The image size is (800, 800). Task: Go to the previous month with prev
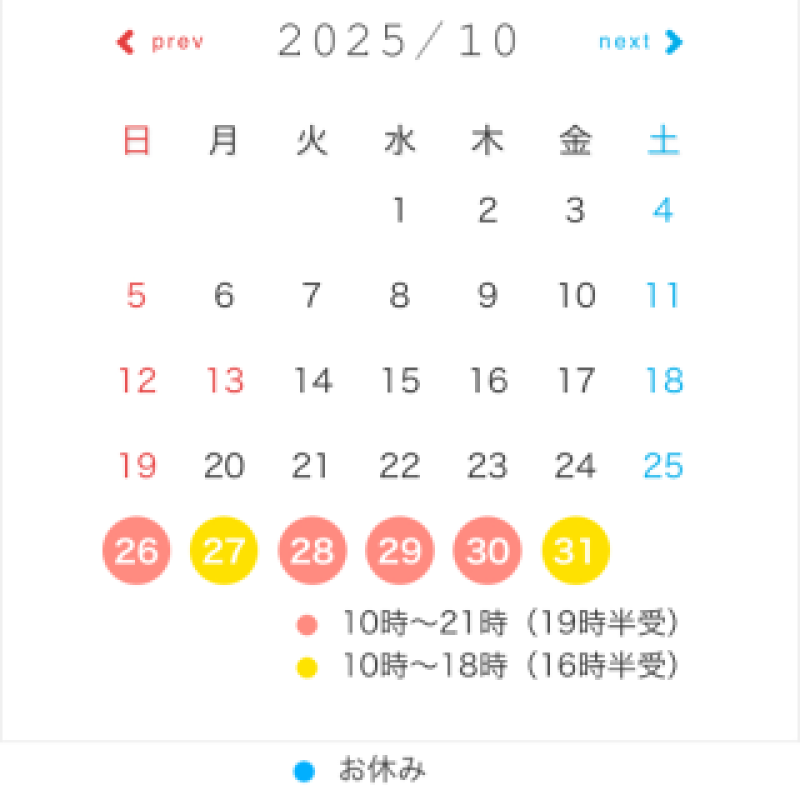(x=161, y=42)
